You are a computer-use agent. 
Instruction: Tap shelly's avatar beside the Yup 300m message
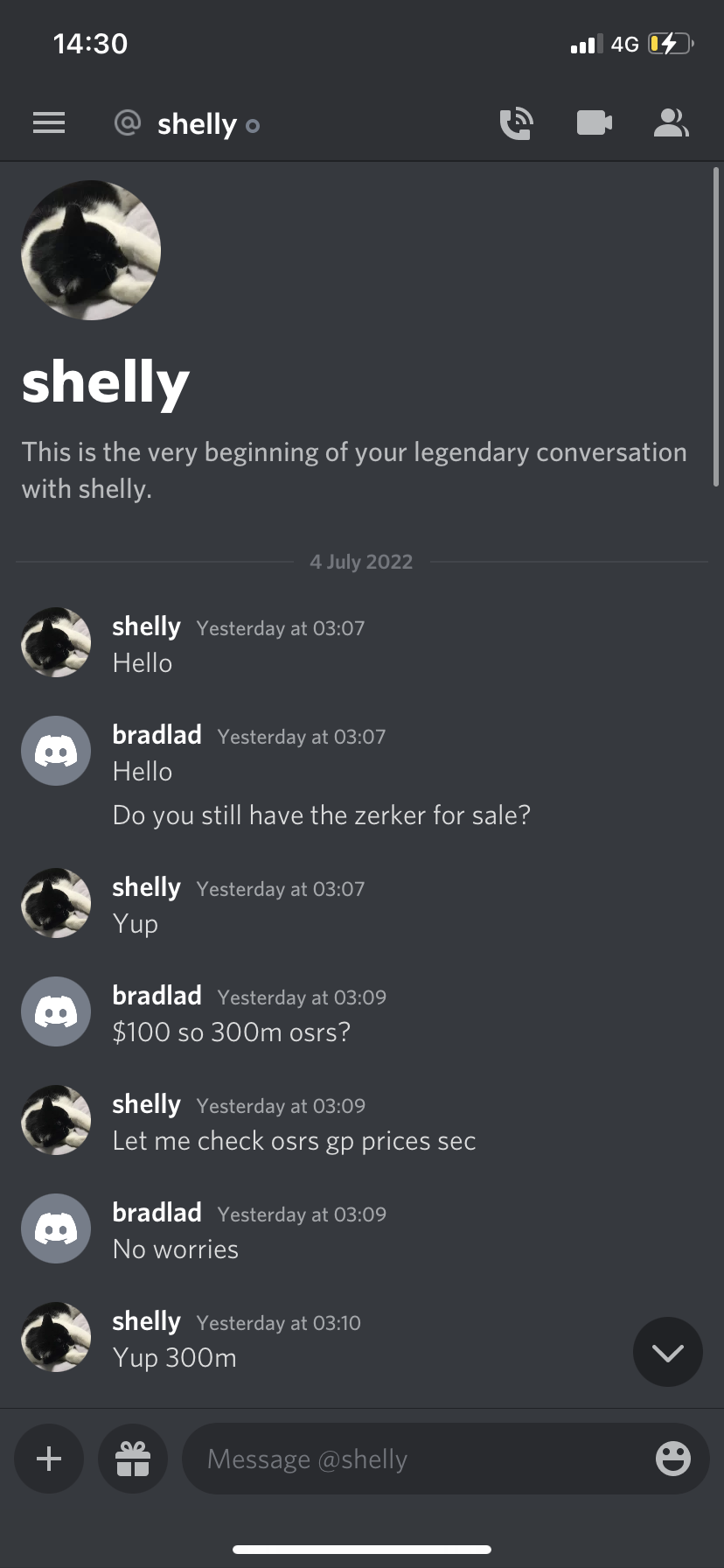pos(56,1337)
